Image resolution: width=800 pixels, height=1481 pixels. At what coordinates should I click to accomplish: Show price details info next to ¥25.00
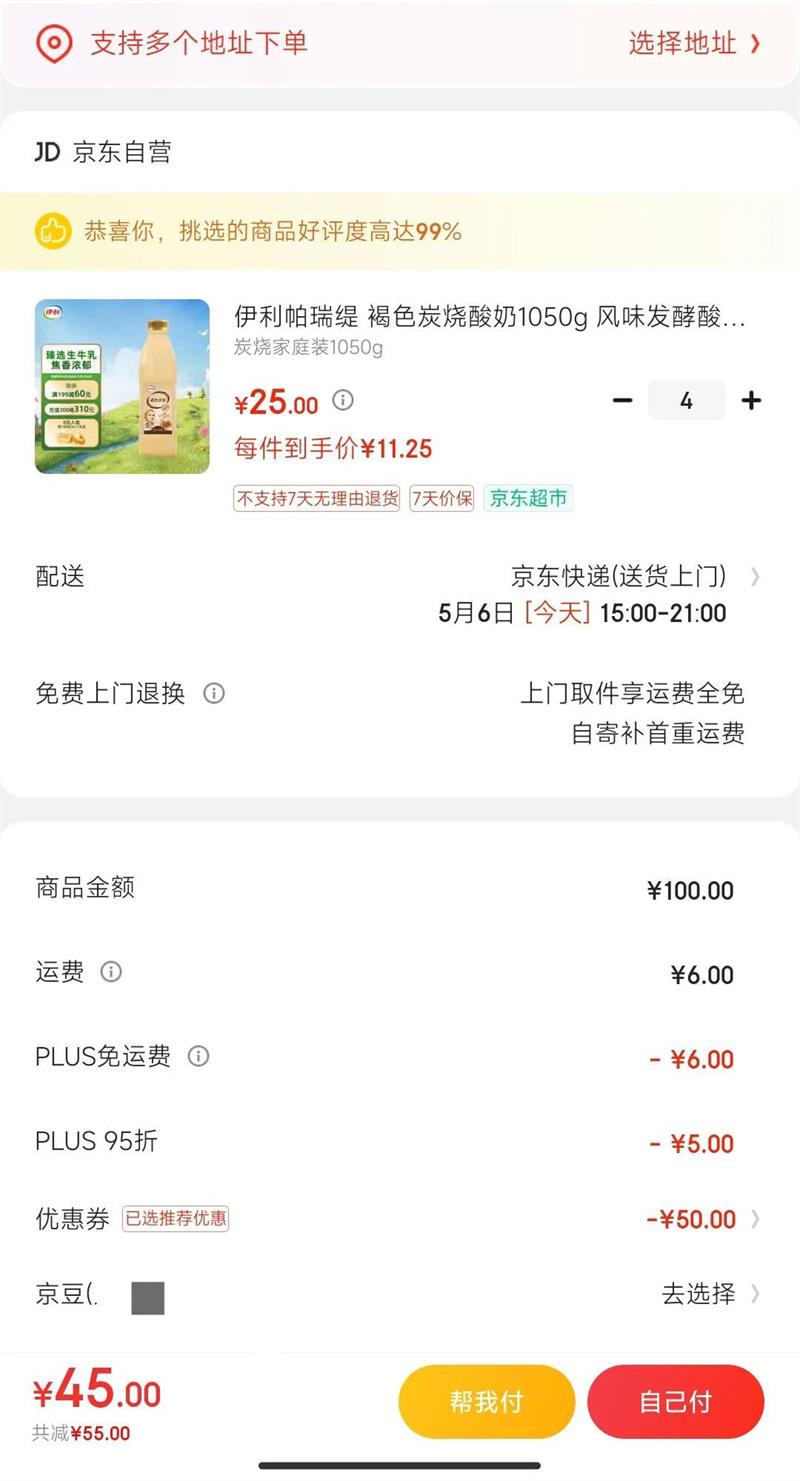point(343,401)
